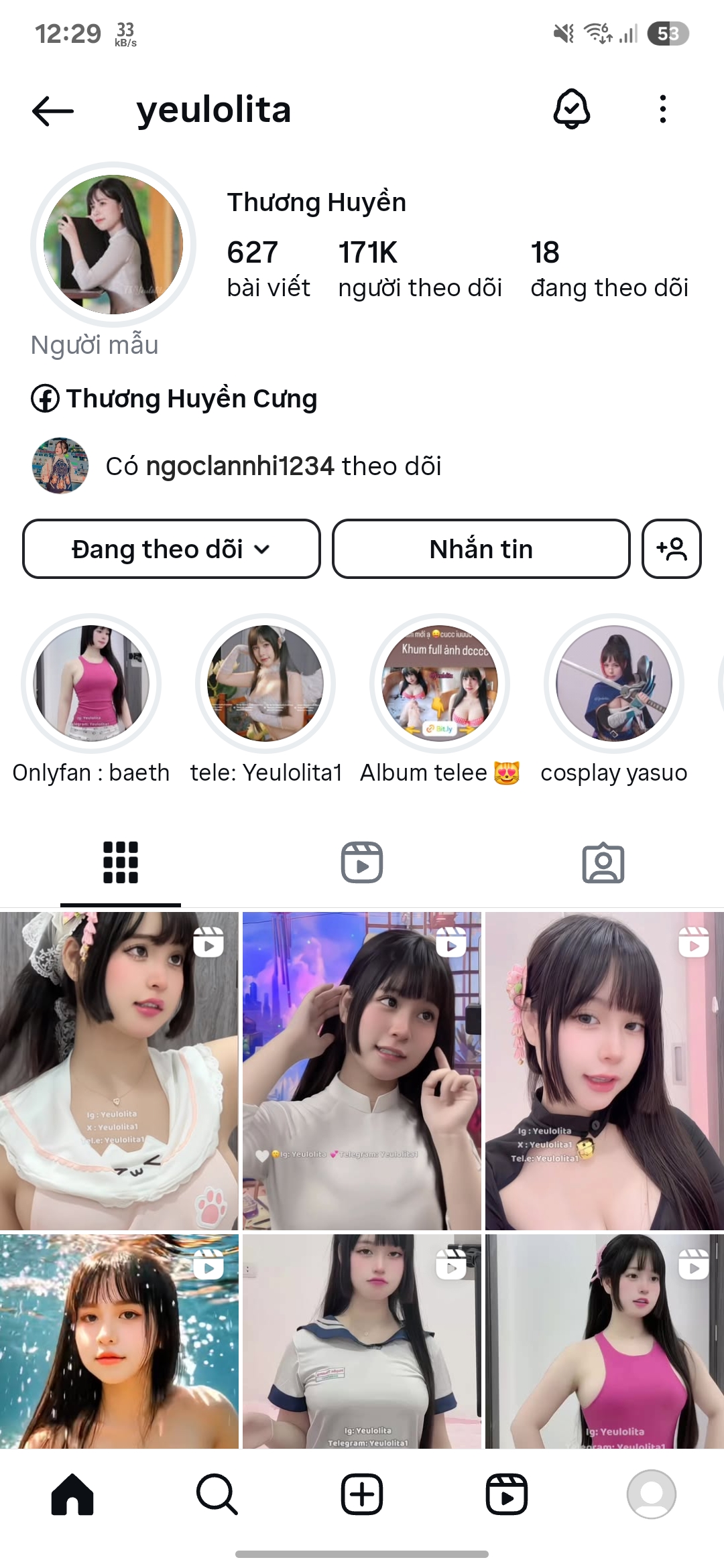Open the Onlyfan : baeth highlight

pos(91,683)
